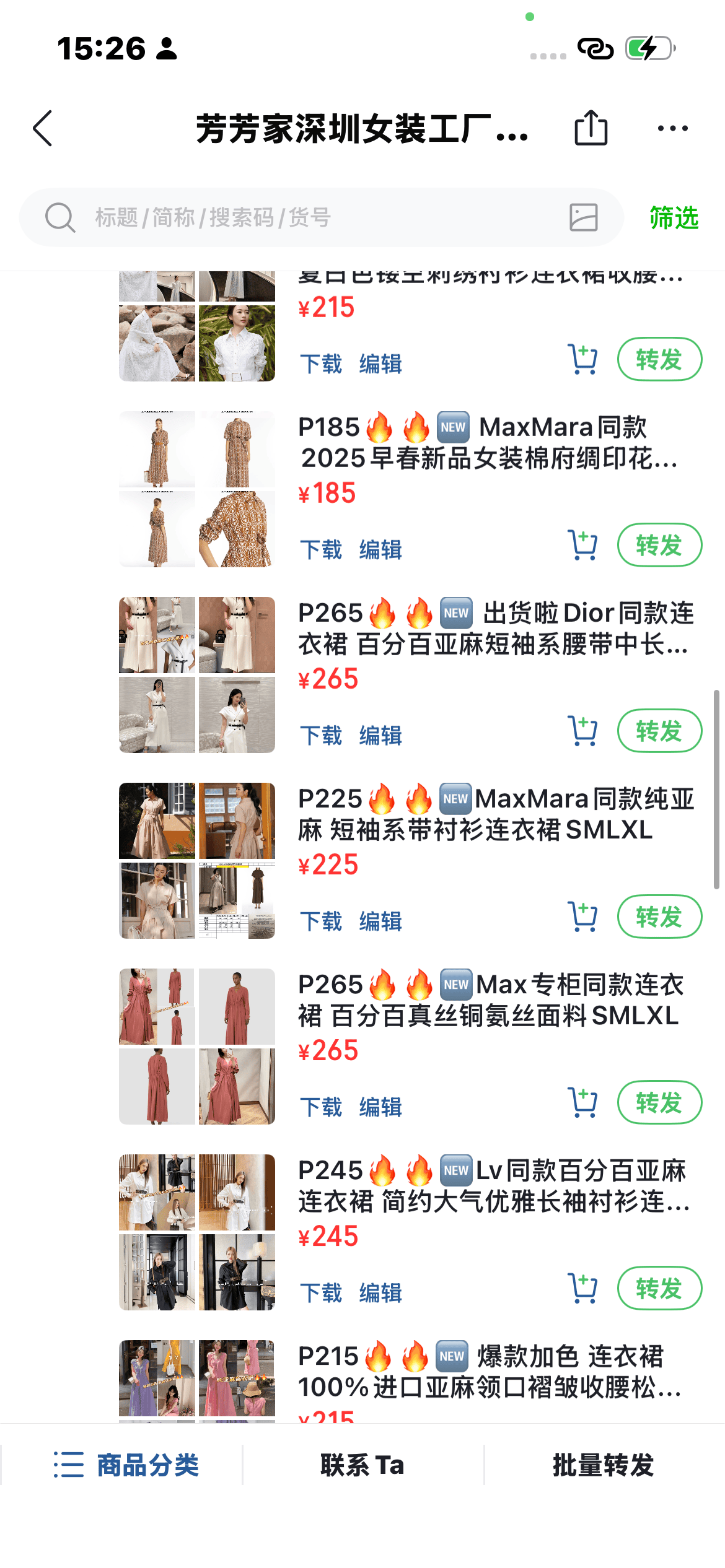Open the P265 Max silk dress photos
The width and height of the screenshot is (725, 1568).
point(197,1047)
